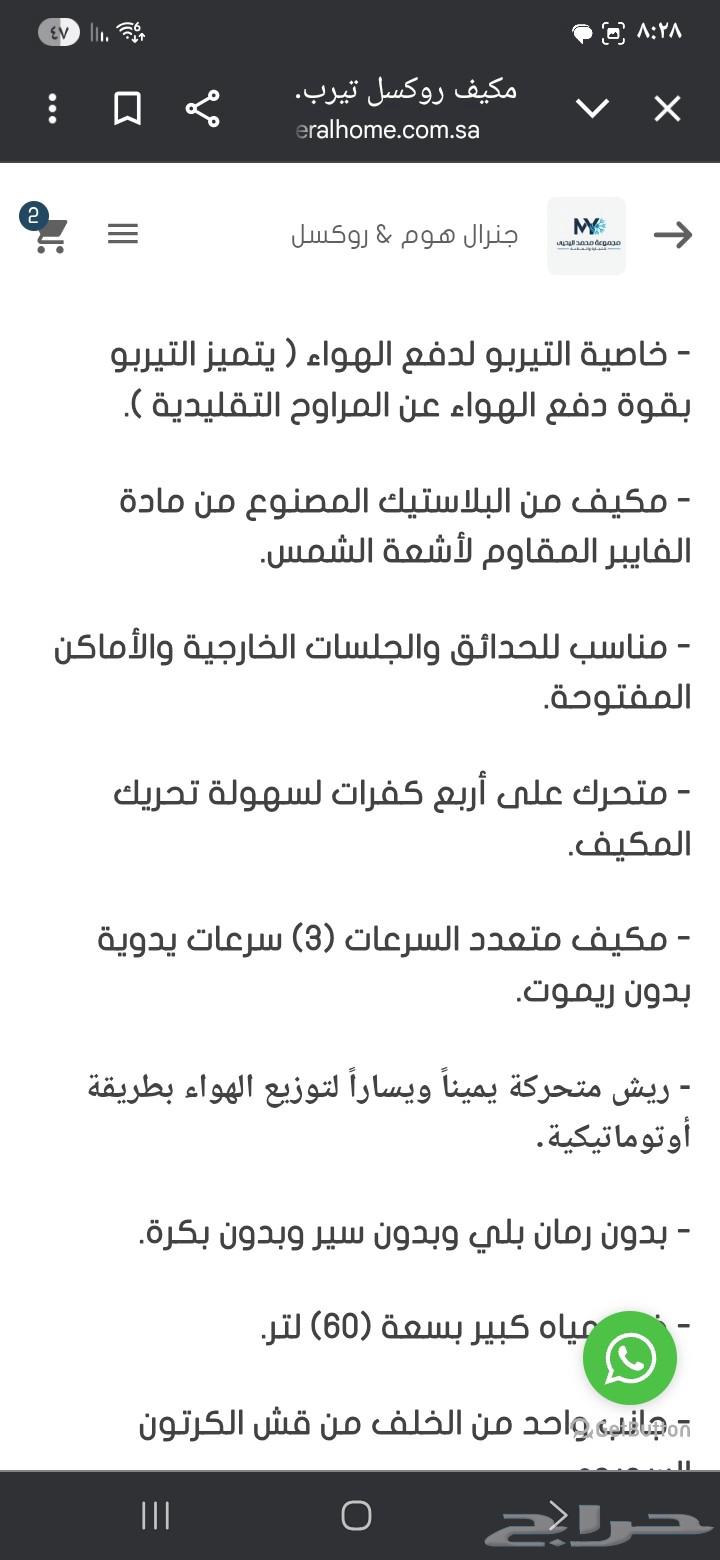Tap the cart badge showing number 2
Viewport: 720px width, 1560px height.
[31, 214]
